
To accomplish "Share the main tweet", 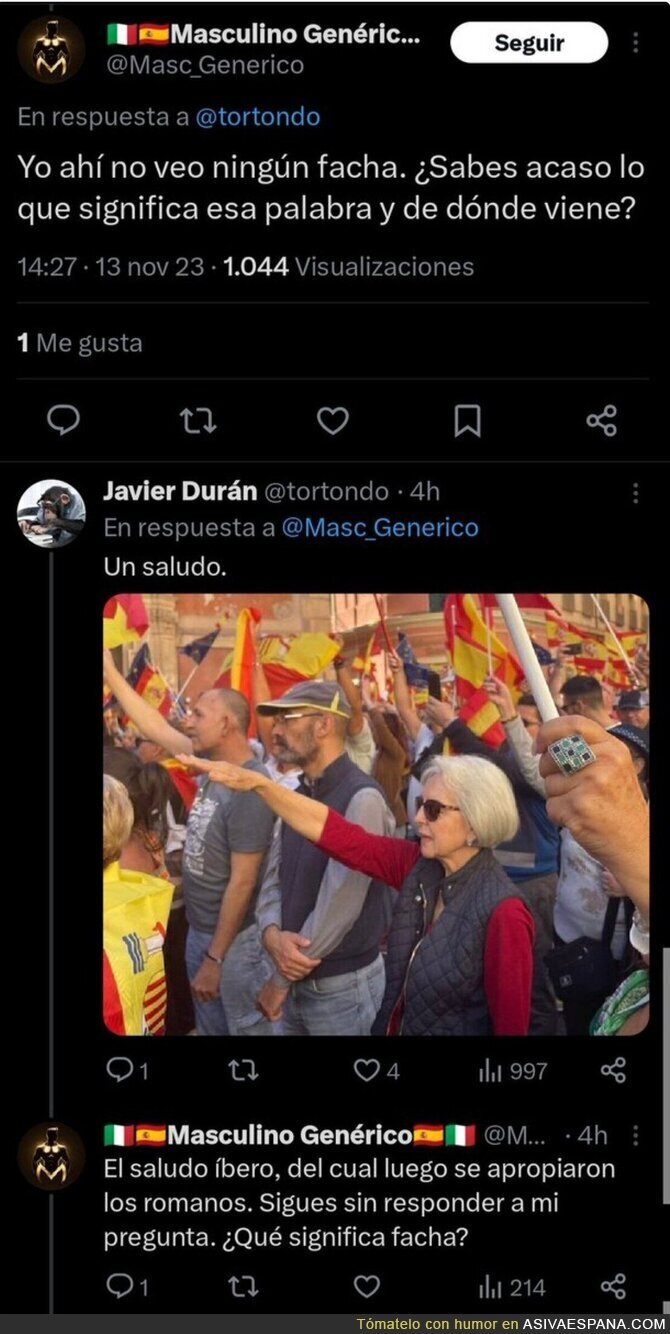I will click(601, 421).
